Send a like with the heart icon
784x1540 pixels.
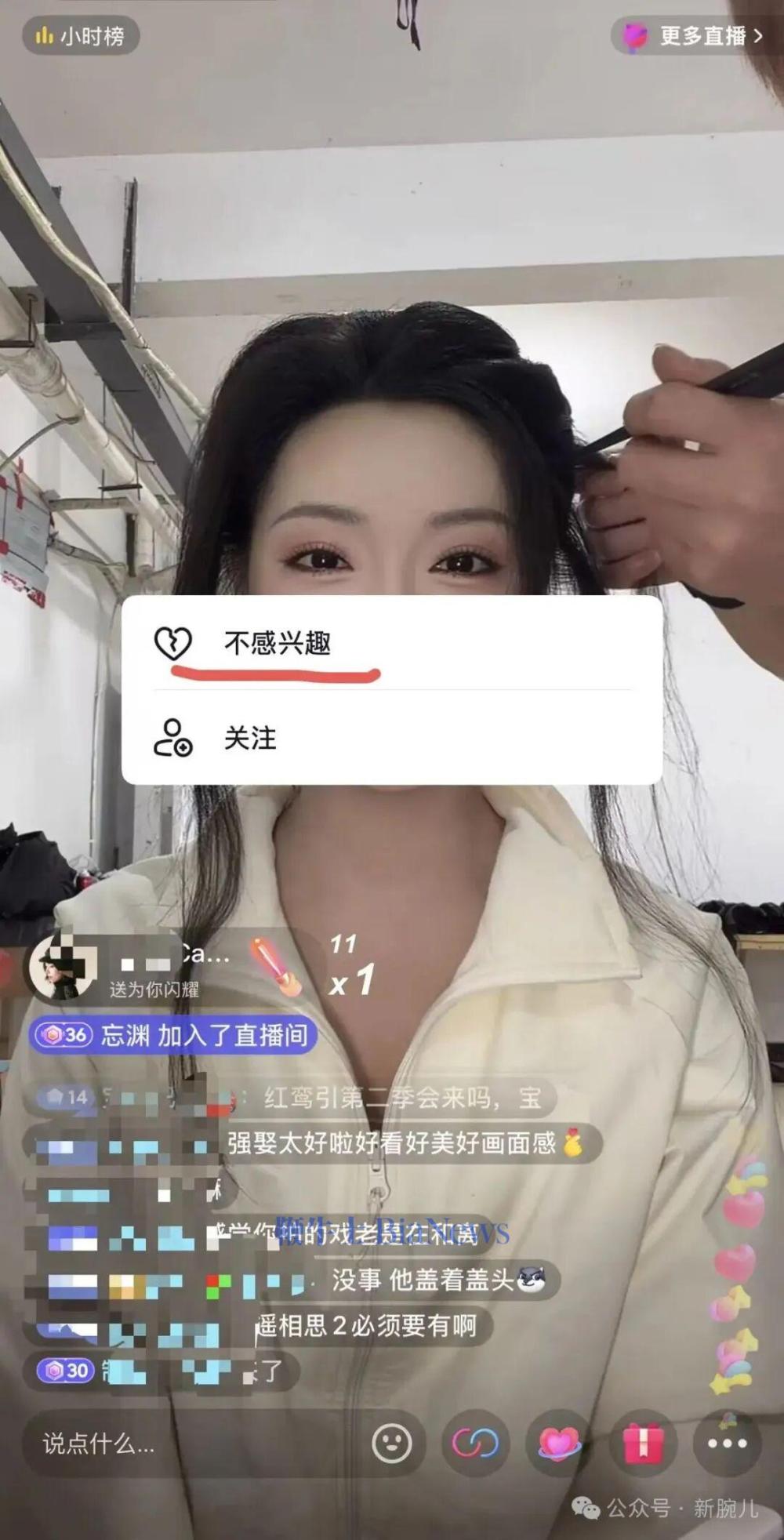[560, 1443]
